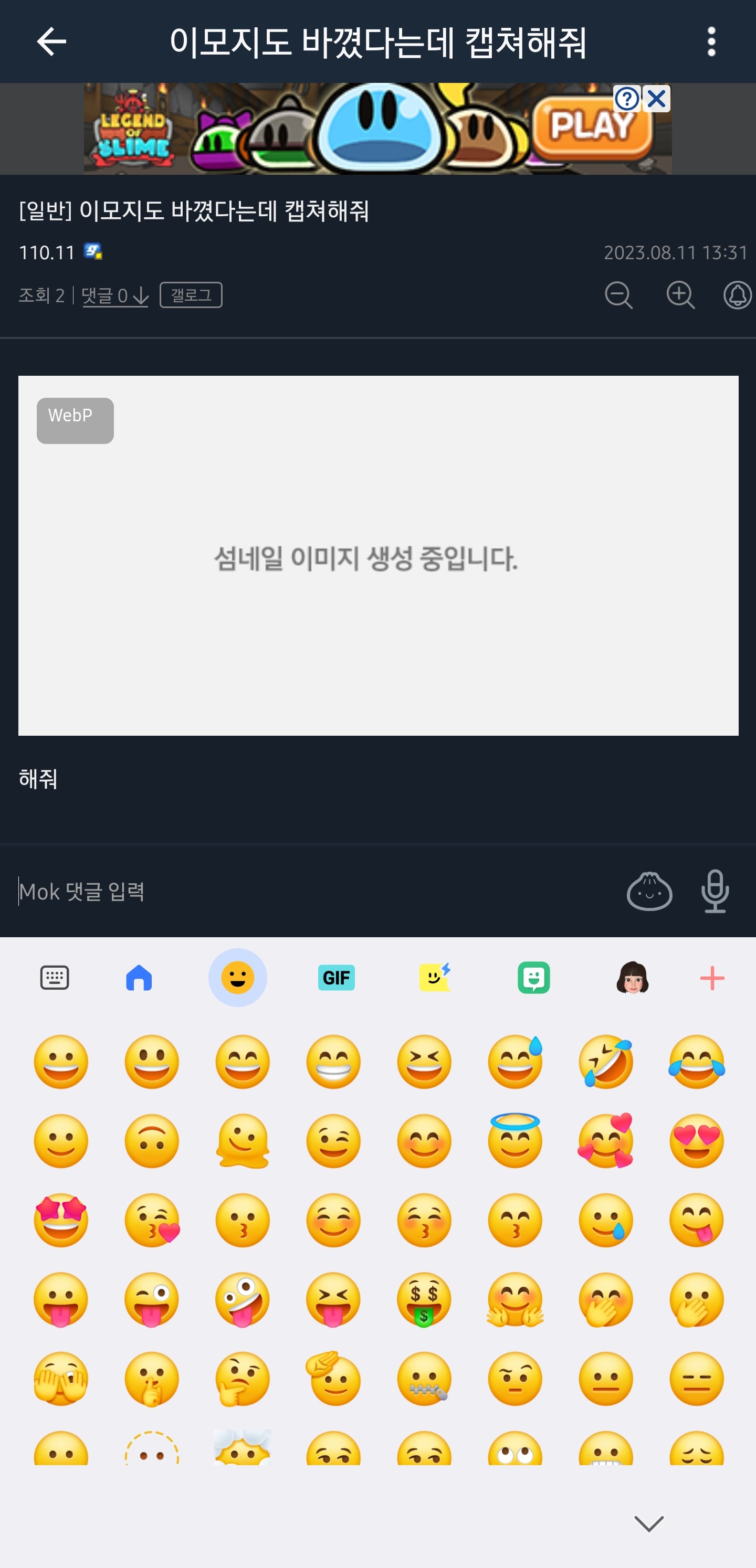Jump to comments via 댓글 0 link

(114, 296)
